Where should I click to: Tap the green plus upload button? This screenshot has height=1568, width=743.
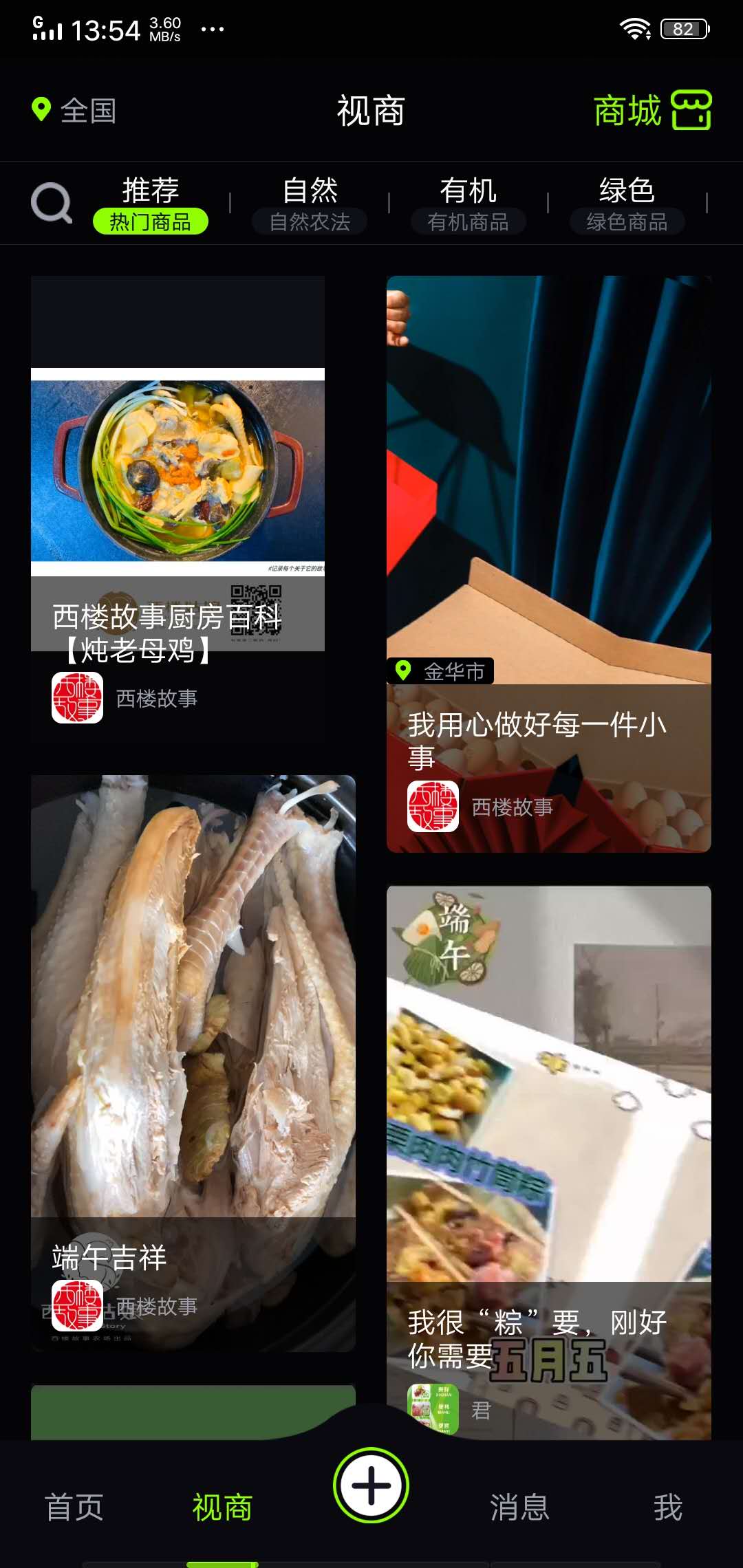(371, 1485)
